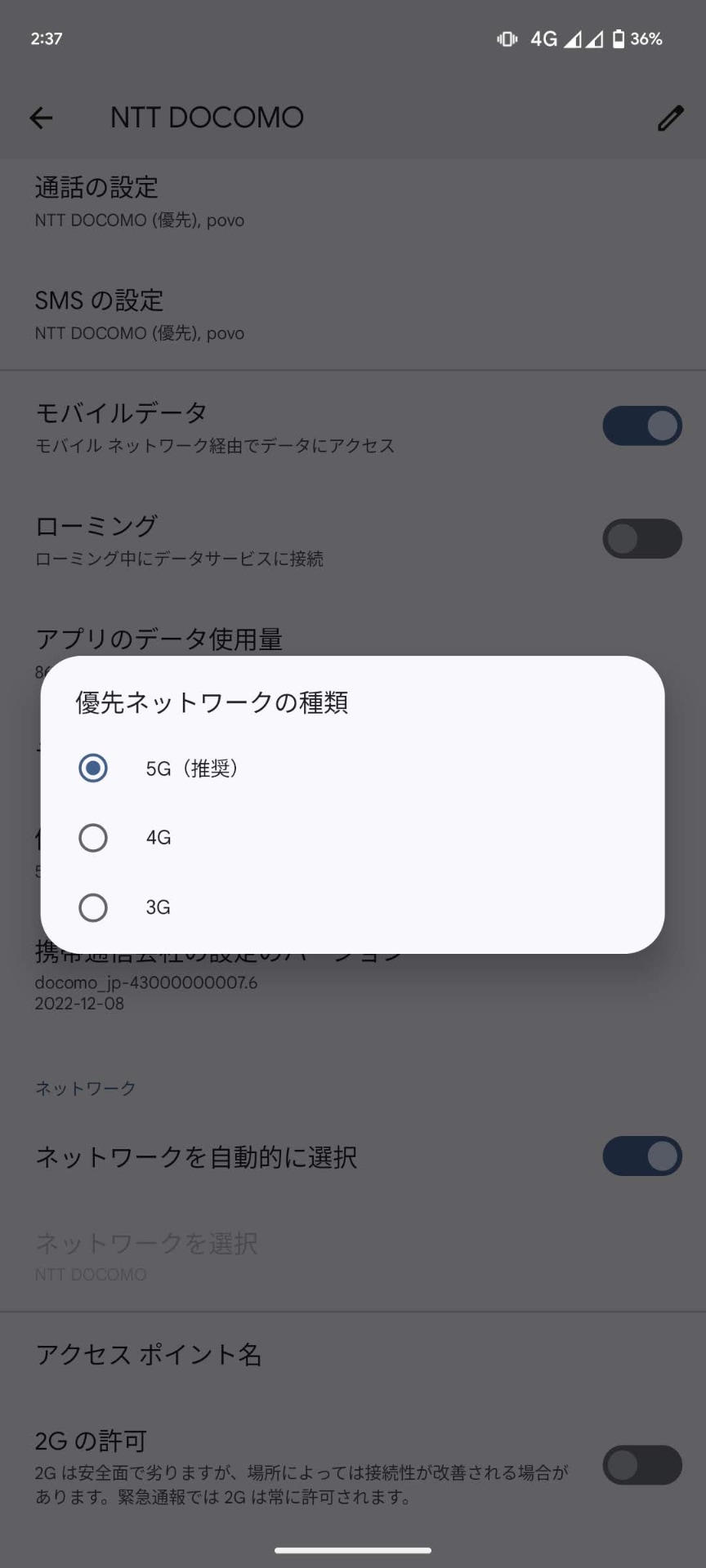The height and width of the screenshot is (1568, 706).
Task: Enable the ローミング toggle
Action: pos(642,538)
